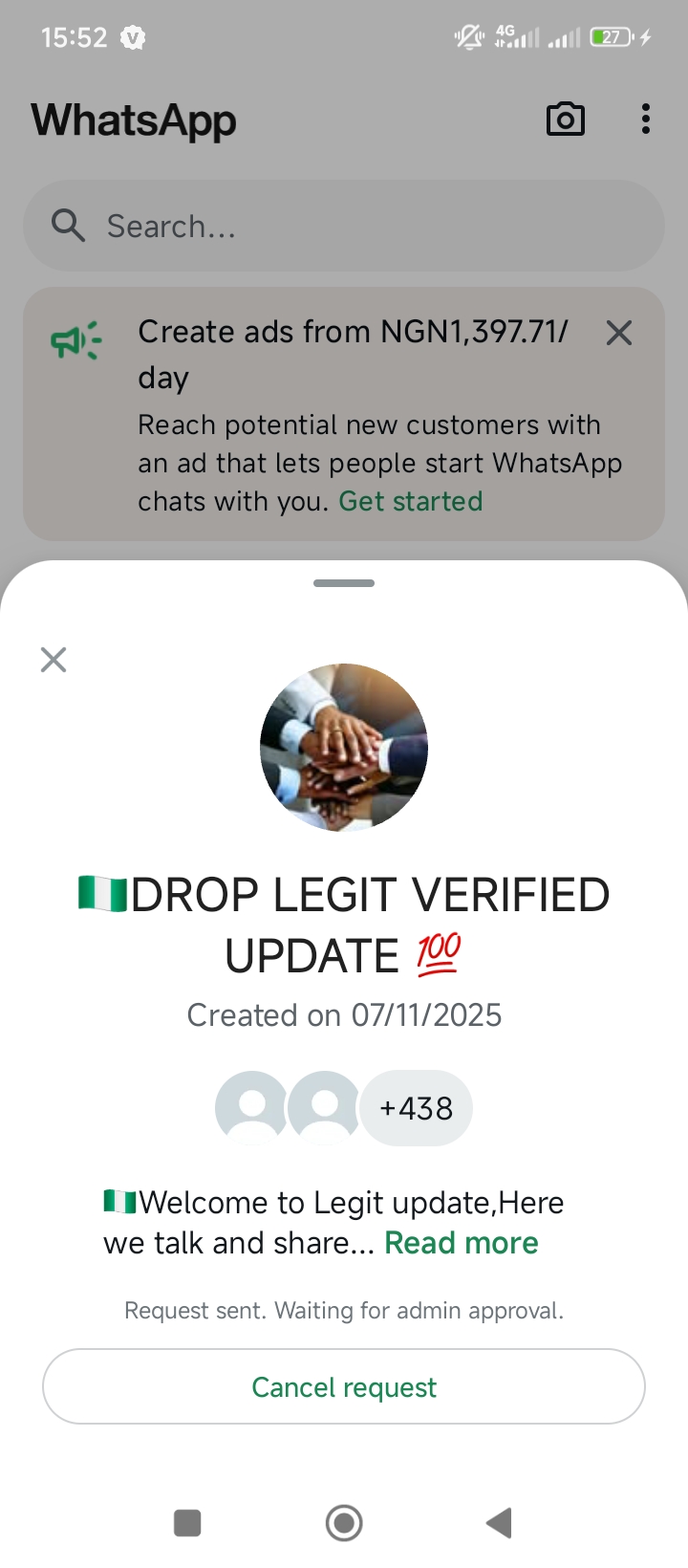Screen dimensions: 688x1568
Task: Close the group invite sheet
Action: [54, 660]
